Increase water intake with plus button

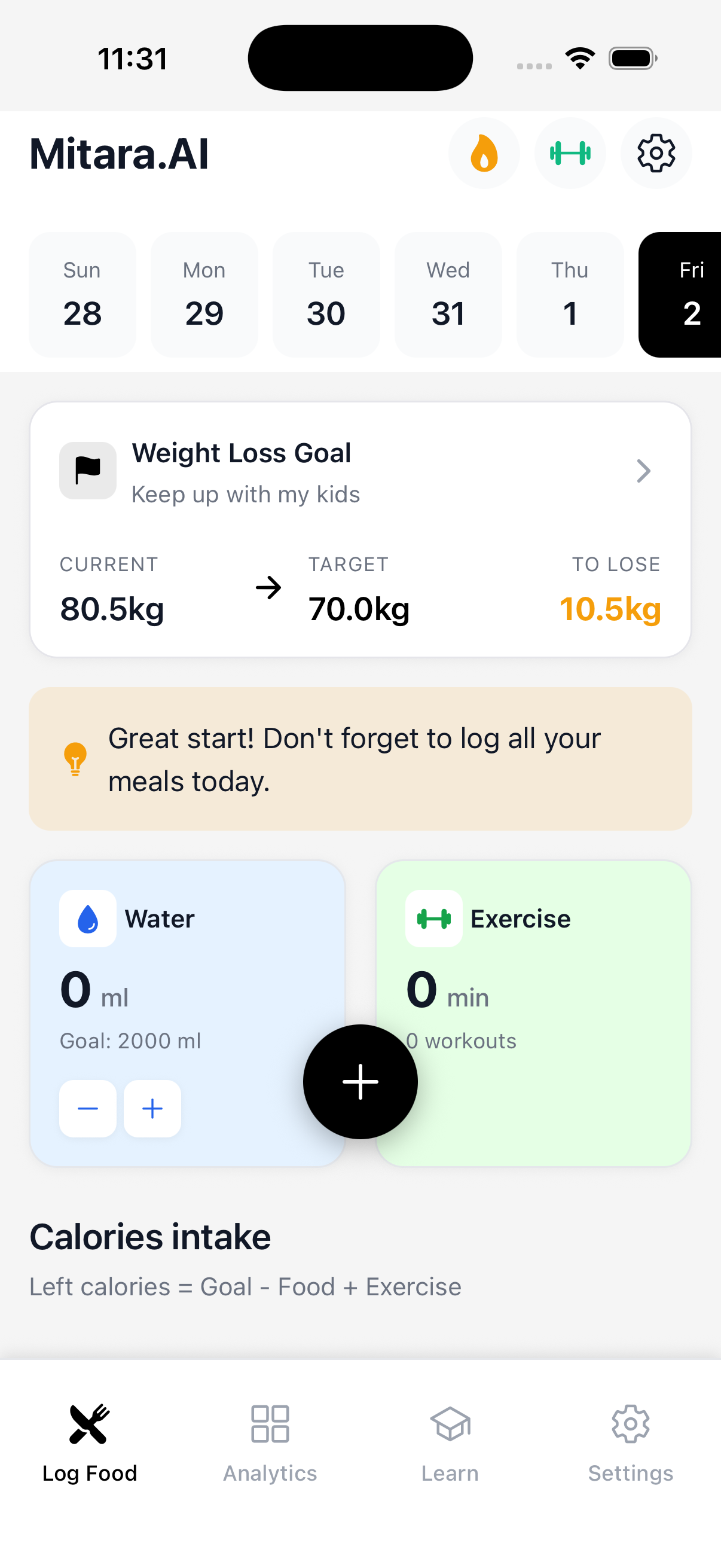152,1109
